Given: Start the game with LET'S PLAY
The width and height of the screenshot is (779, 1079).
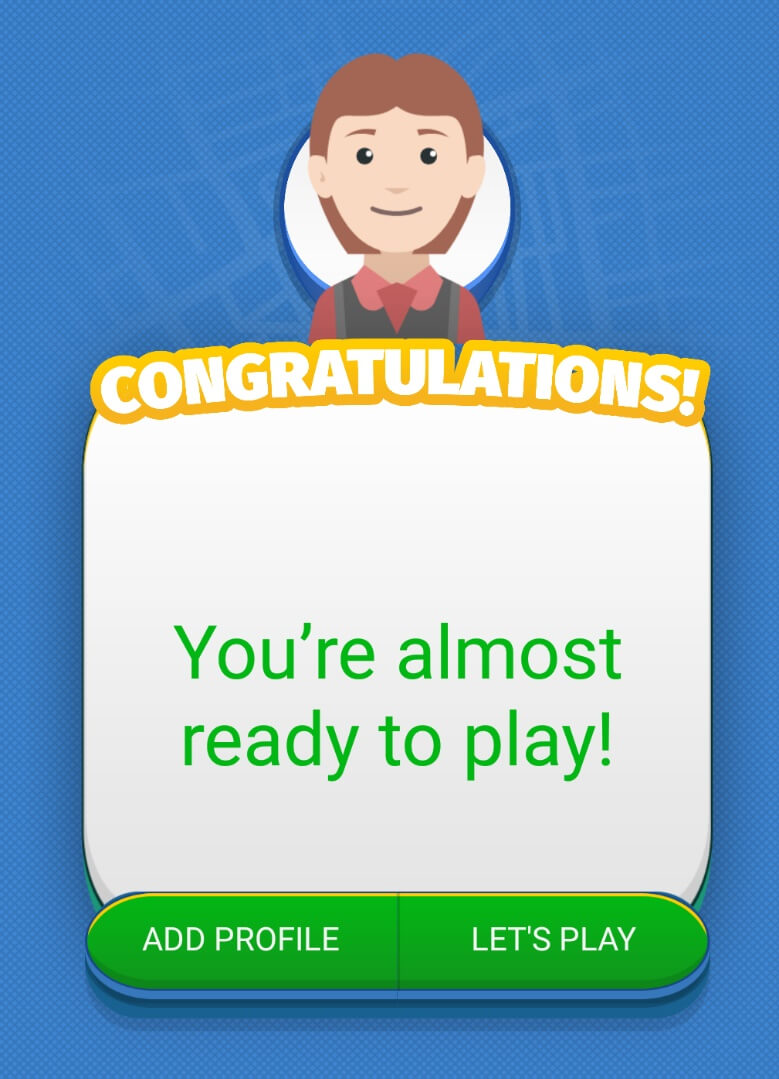Looking at the screenshot, I should [553, 940].
